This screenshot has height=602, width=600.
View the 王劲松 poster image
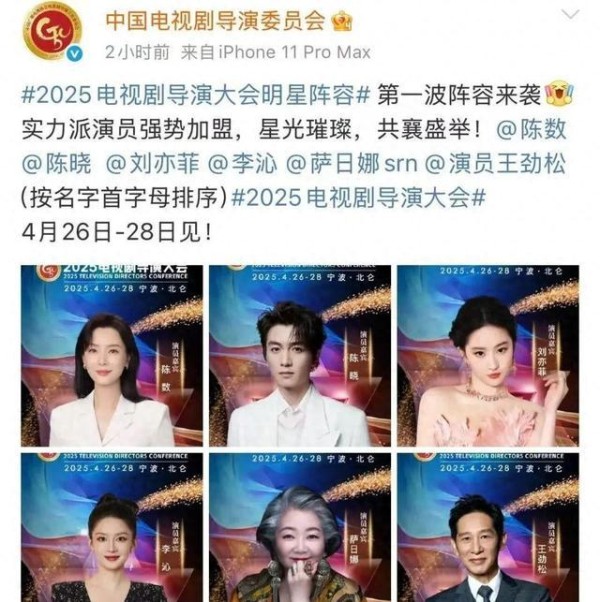coord(487,528)
